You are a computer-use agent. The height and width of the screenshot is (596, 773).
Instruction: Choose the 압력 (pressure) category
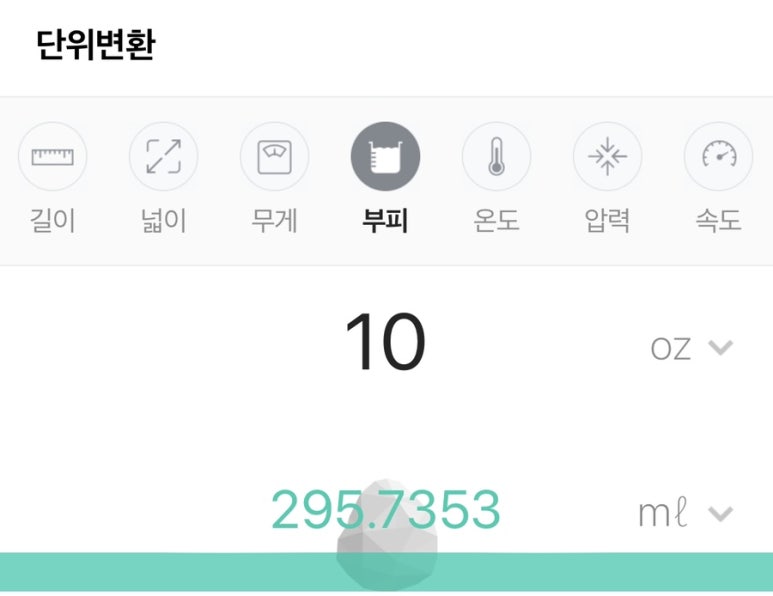(x=607, y=158)
